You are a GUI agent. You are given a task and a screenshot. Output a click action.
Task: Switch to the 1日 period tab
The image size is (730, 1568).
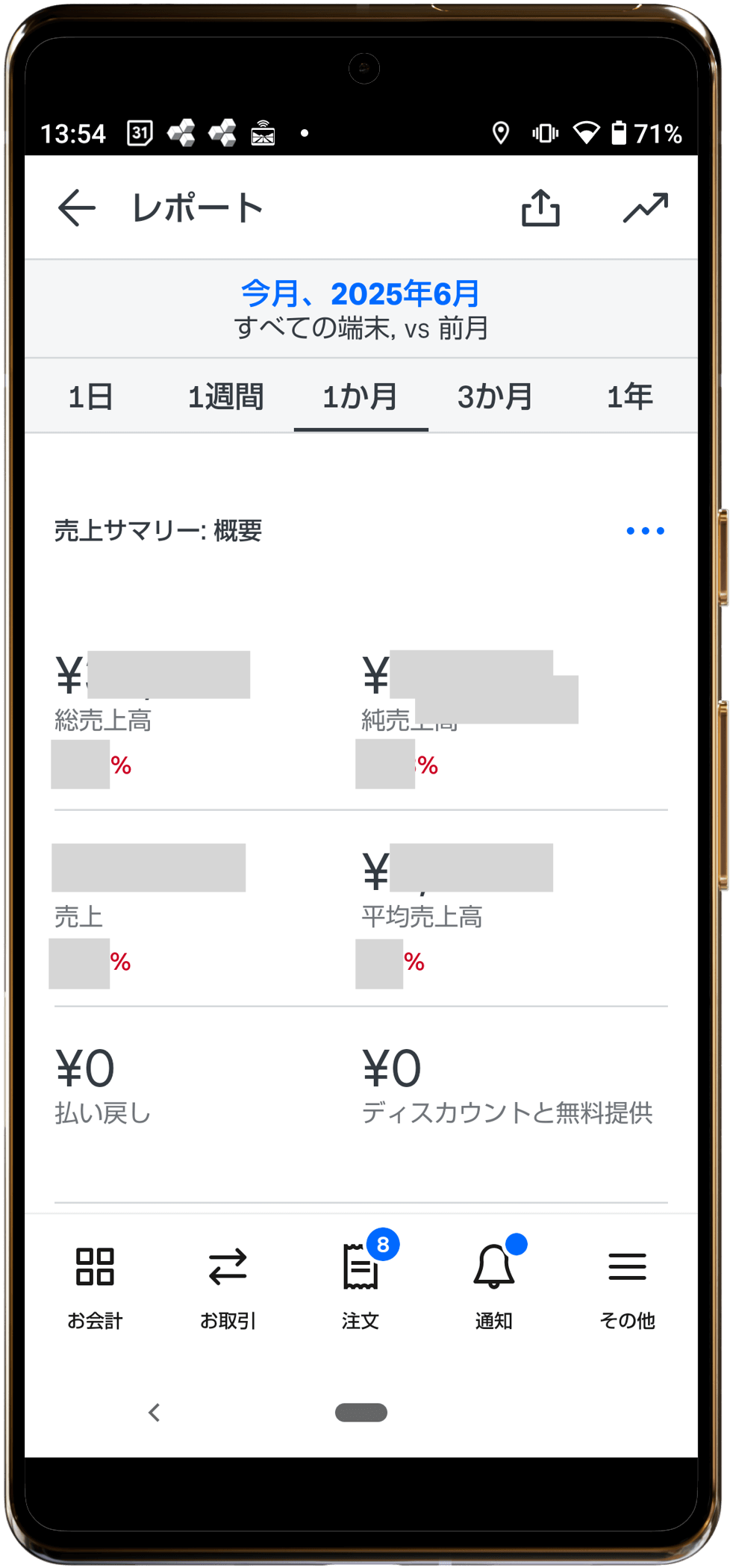click(x=91, y=396)
